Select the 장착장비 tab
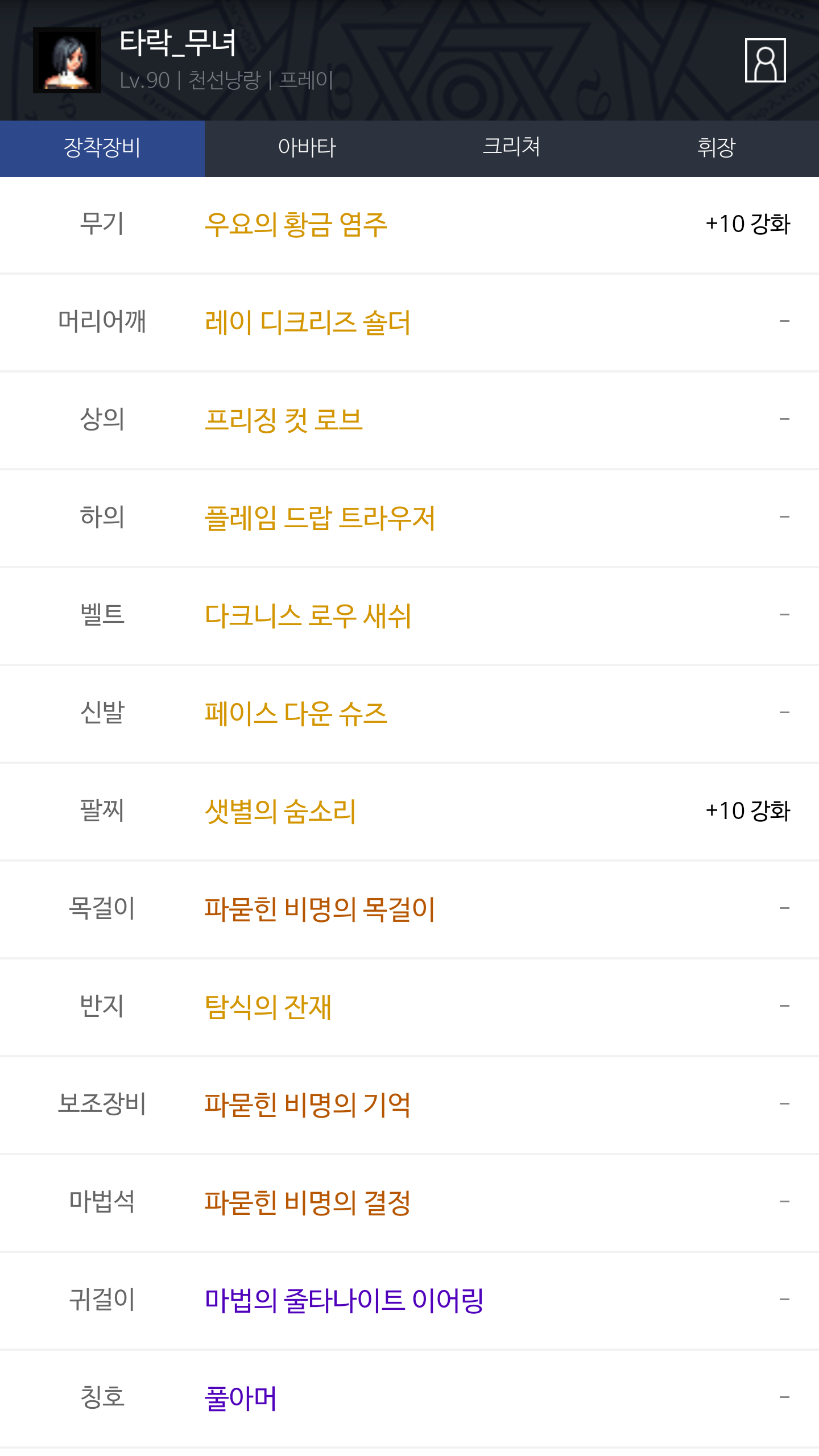 102,148
